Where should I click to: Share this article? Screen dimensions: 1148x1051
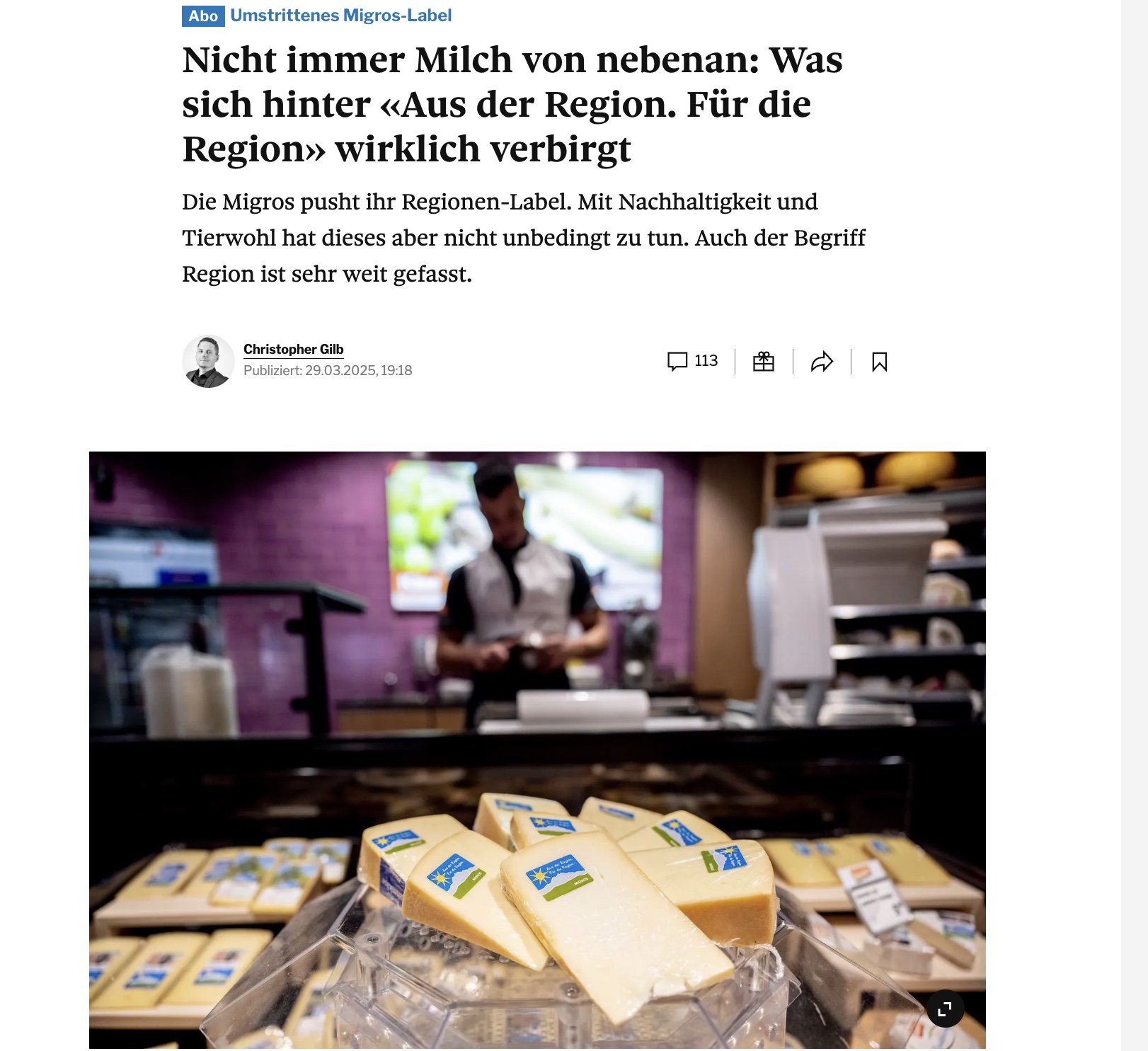[821, 362]
